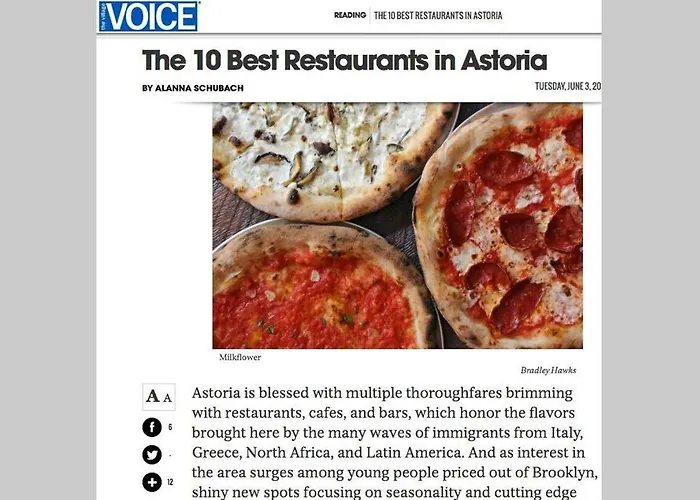View author Alanna Schubach's page

tap(200, 88)
